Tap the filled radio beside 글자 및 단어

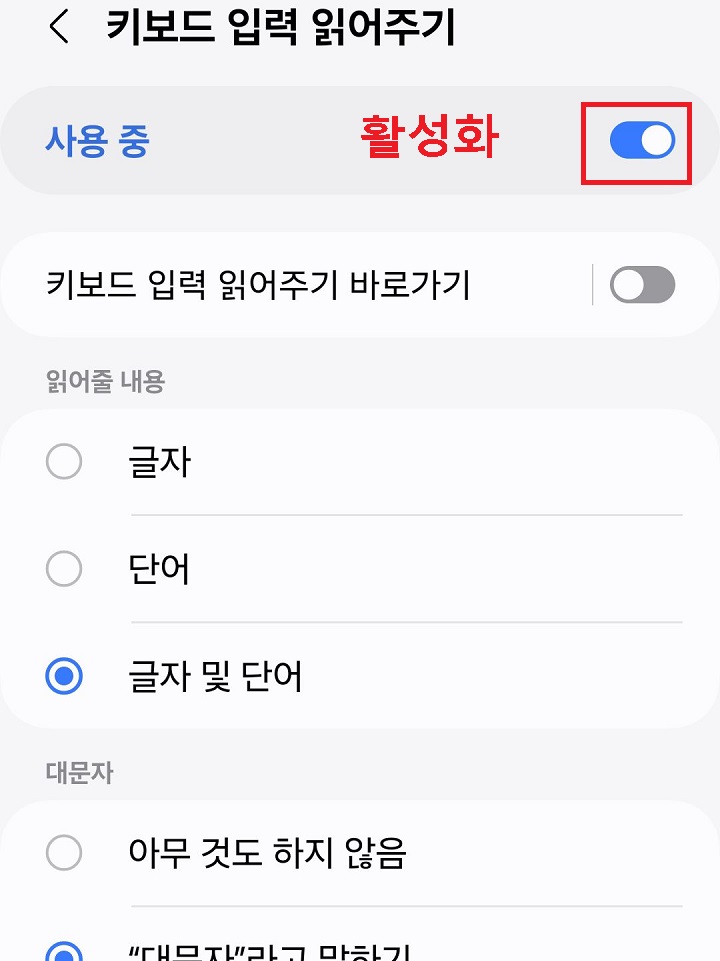63,677
